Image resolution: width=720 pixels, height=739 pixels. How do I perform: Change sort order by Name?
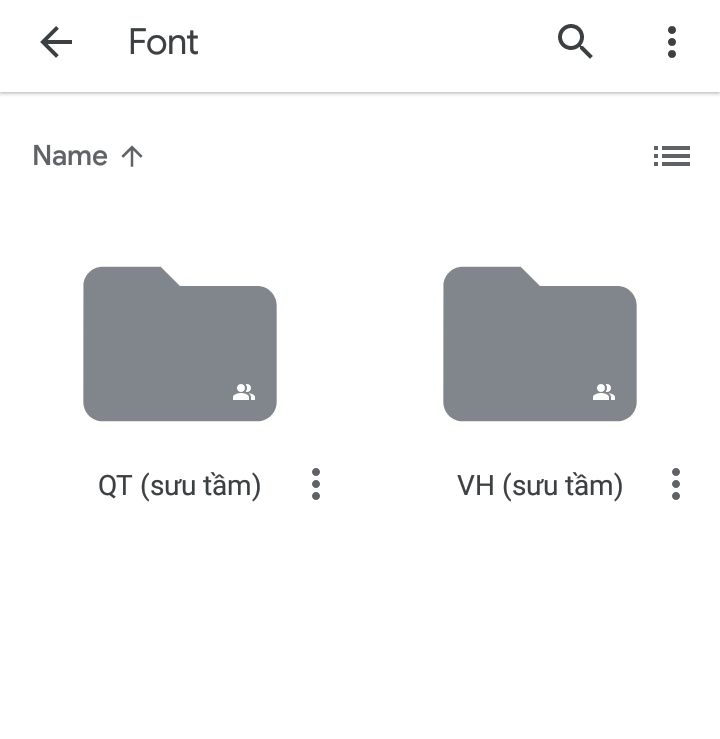point(88,156)
